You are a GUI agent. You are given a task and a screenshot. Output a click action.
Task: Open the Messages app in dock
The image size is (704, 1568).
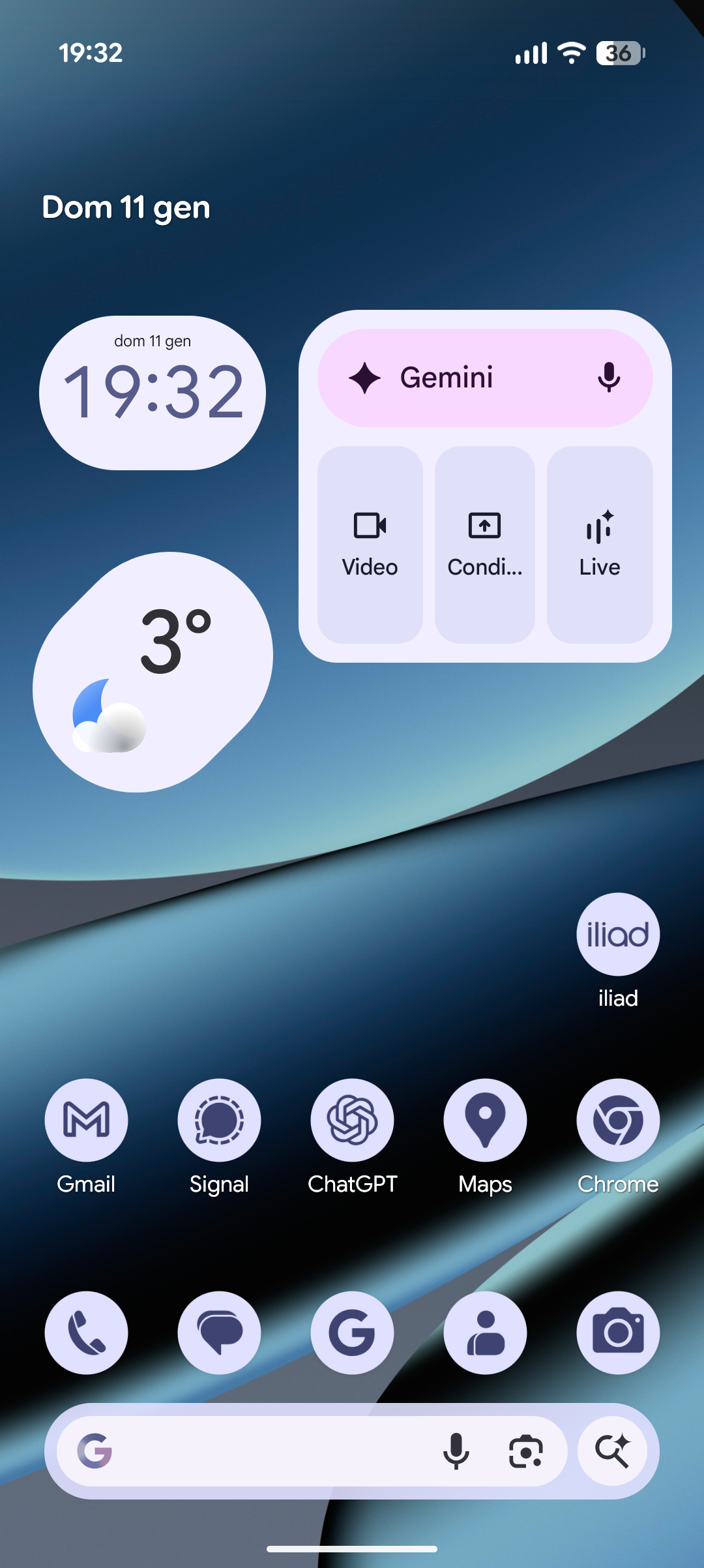tap(219, 1333)
